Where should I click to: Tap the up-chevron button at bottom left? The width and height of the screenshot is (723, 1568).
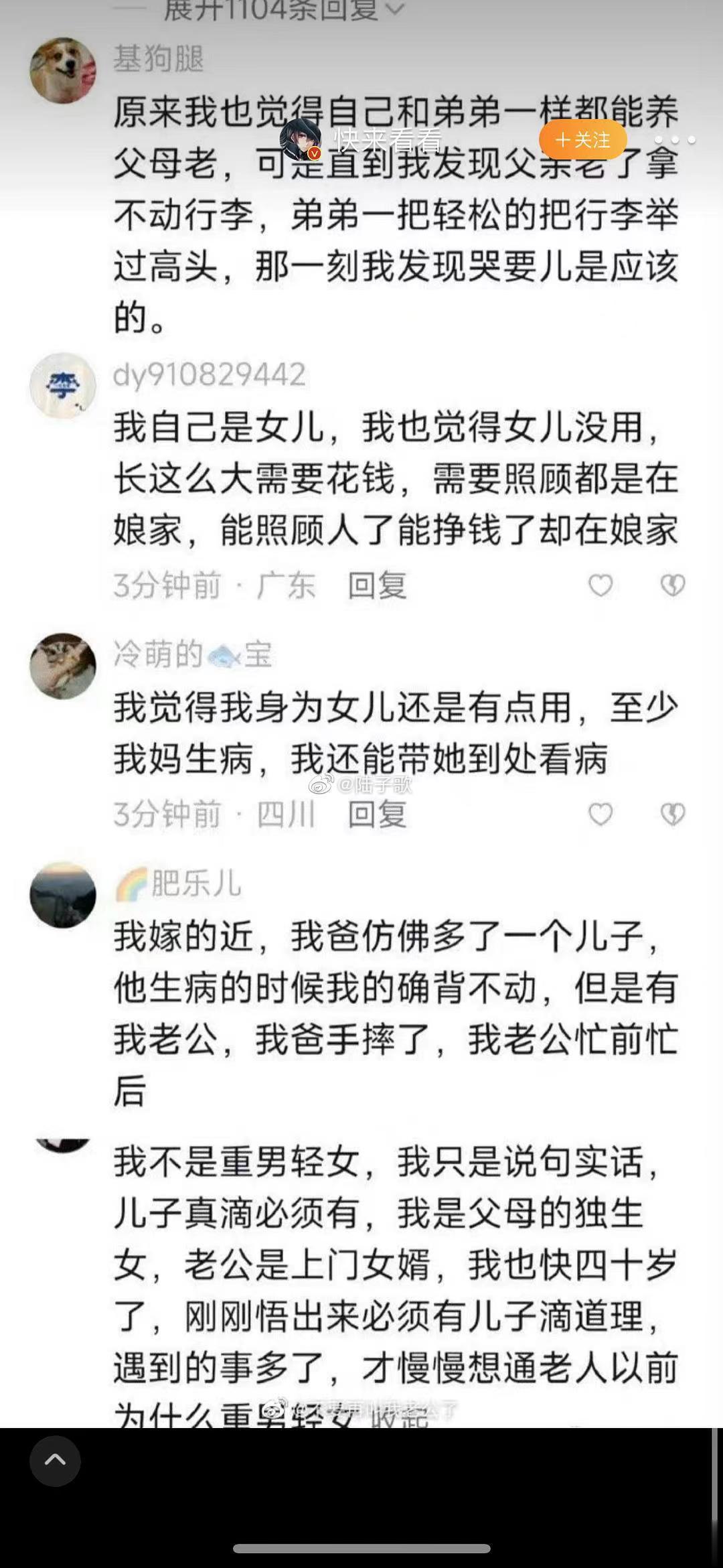click(55, 1461)
